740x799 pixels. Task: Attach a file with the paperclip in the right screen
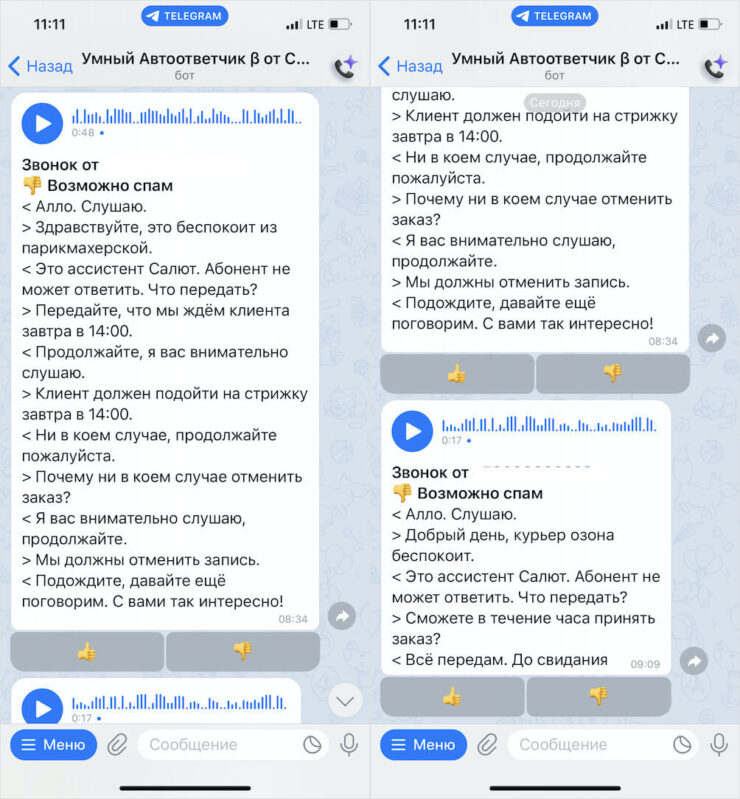click(x=487, y=744)
